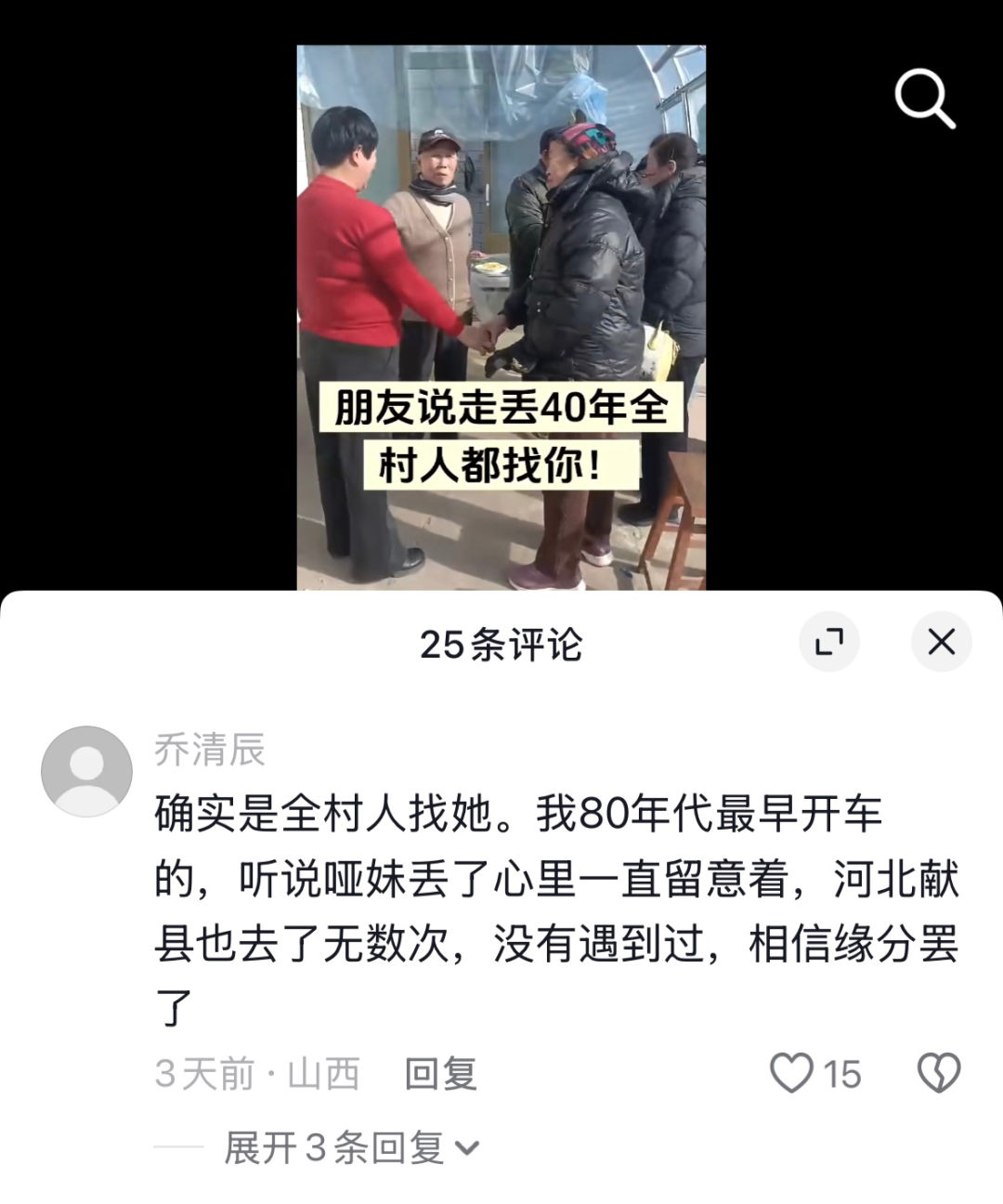Image resolution: width=1003 pixels, height=1204 pixels.
Task: Reply to 乔清辰's comment via 回复
Action: pyautogui.click(x=440, y=1074)
